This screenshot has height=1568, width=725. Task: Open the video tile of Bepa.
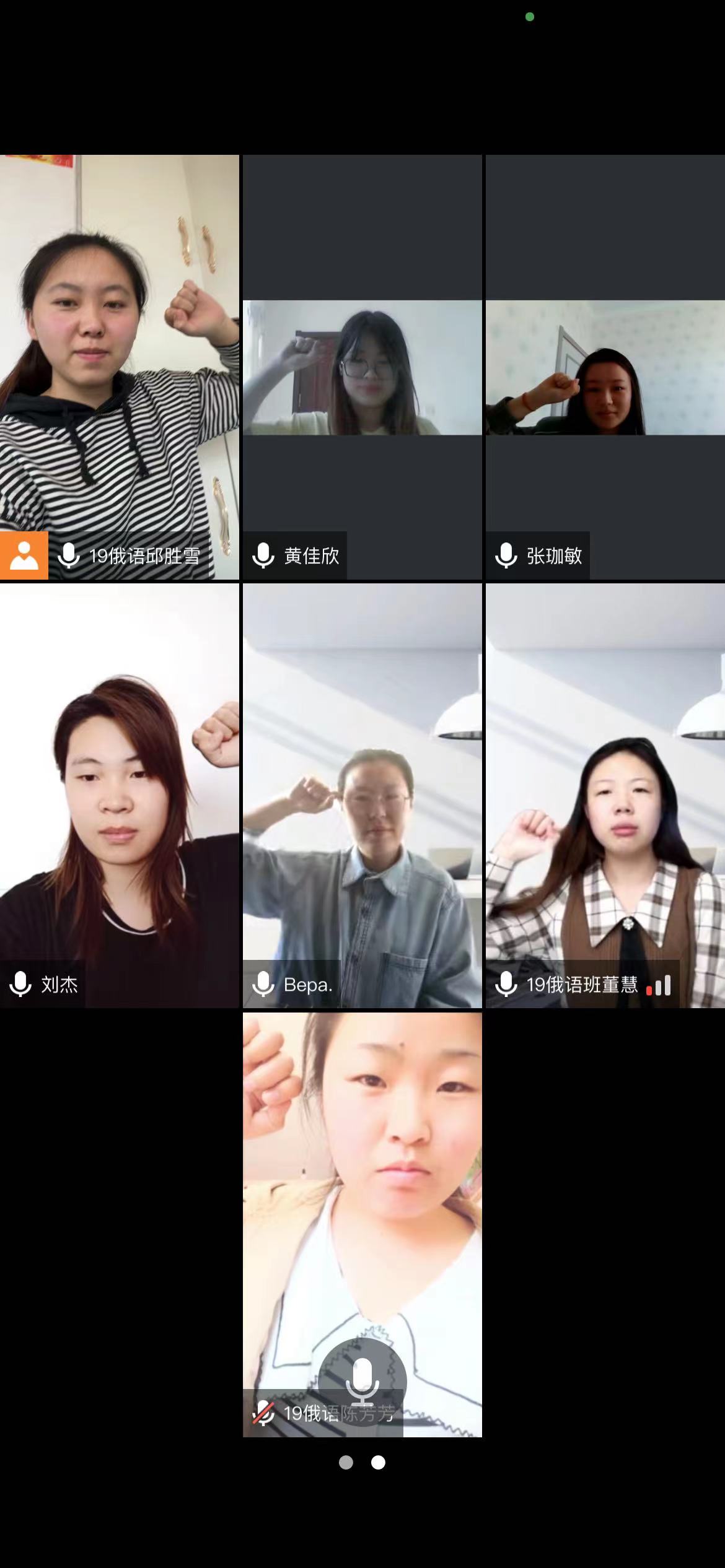tap(362, 795)
